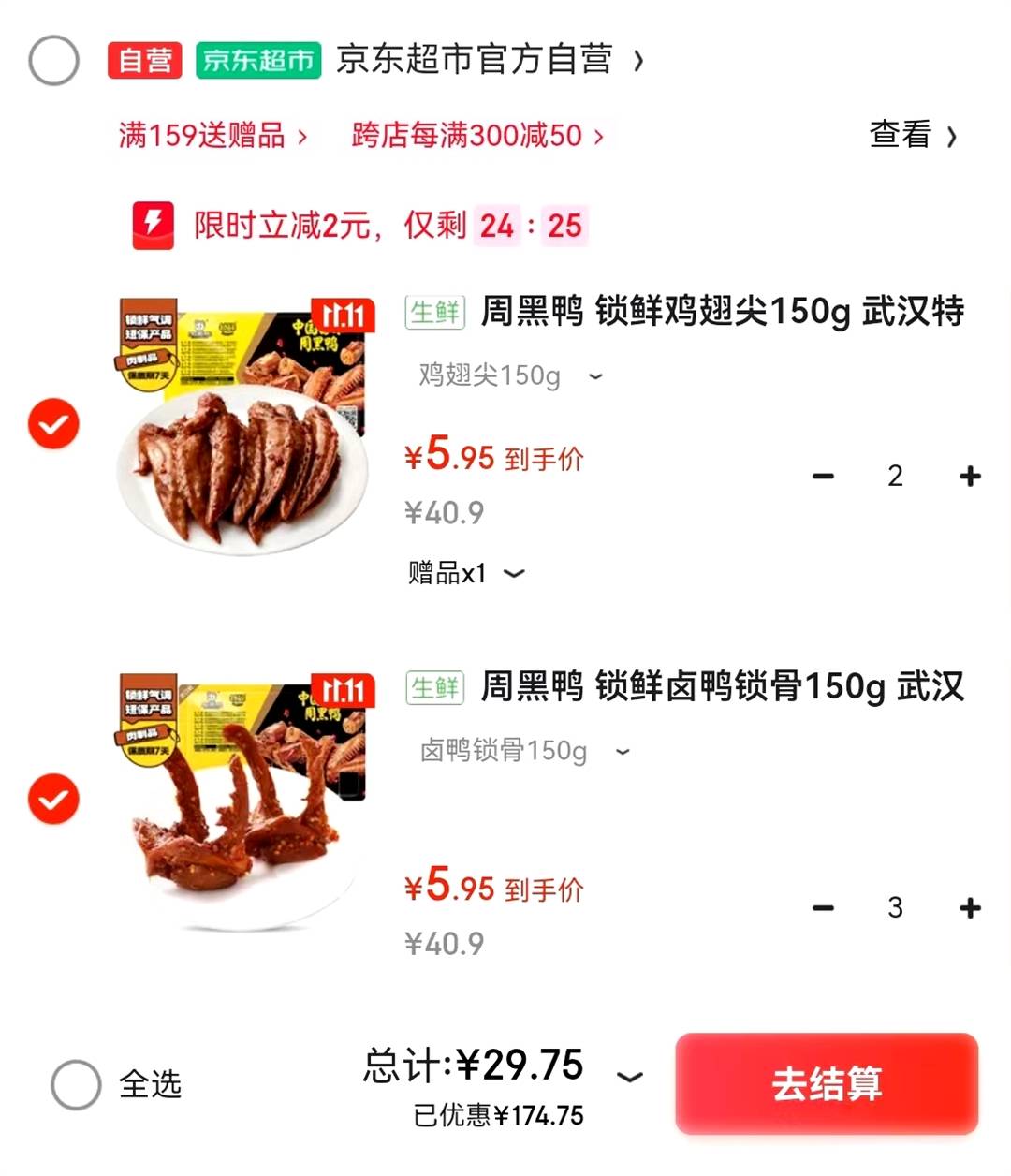Open the 满159送赠品 promotion
Image resolution: width=1011 pixels, height=1176 pixels.
[x=212, y=136]
